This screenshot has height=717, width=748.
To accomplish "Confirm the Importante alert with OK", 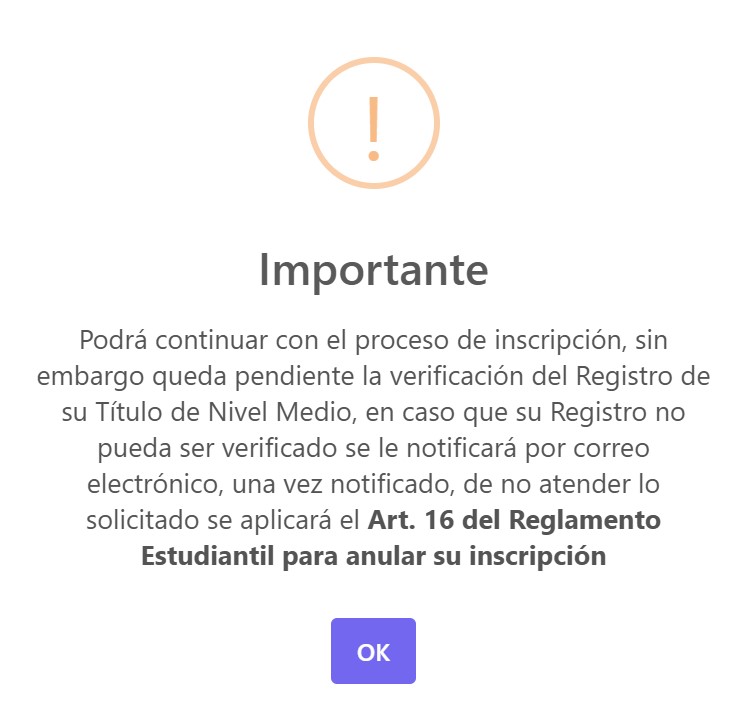I will tap(373, 651).
